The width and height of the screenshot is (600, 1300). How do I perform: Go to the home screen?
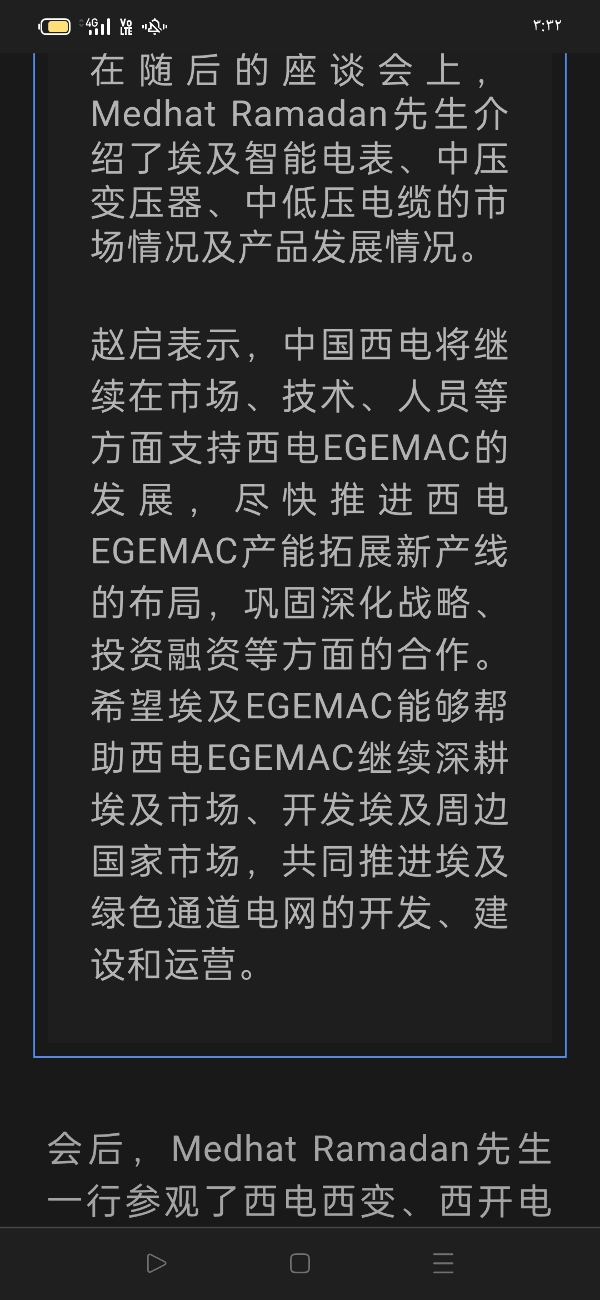(299, 1263)
